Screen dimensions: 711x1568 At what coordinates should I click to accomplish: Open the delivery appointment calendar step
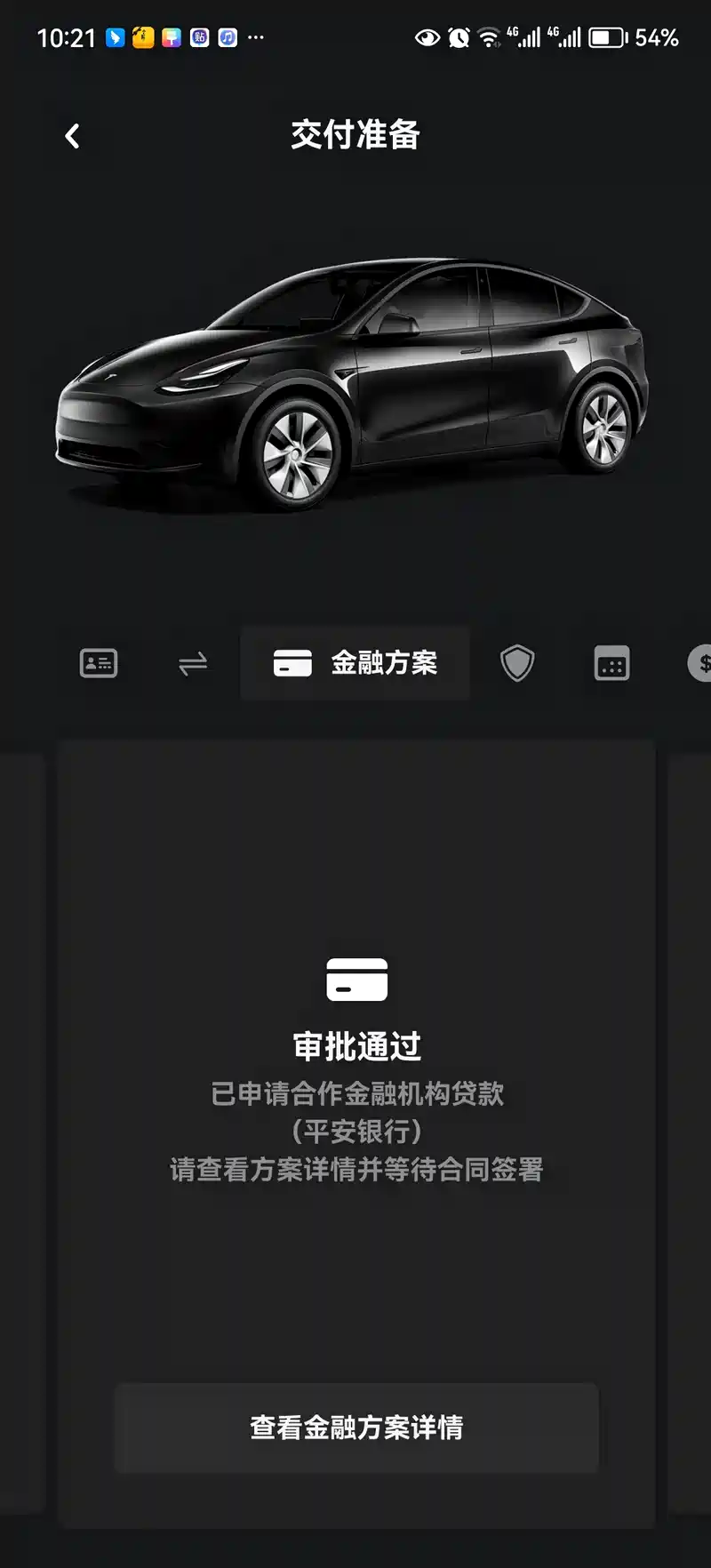[611, 663]
